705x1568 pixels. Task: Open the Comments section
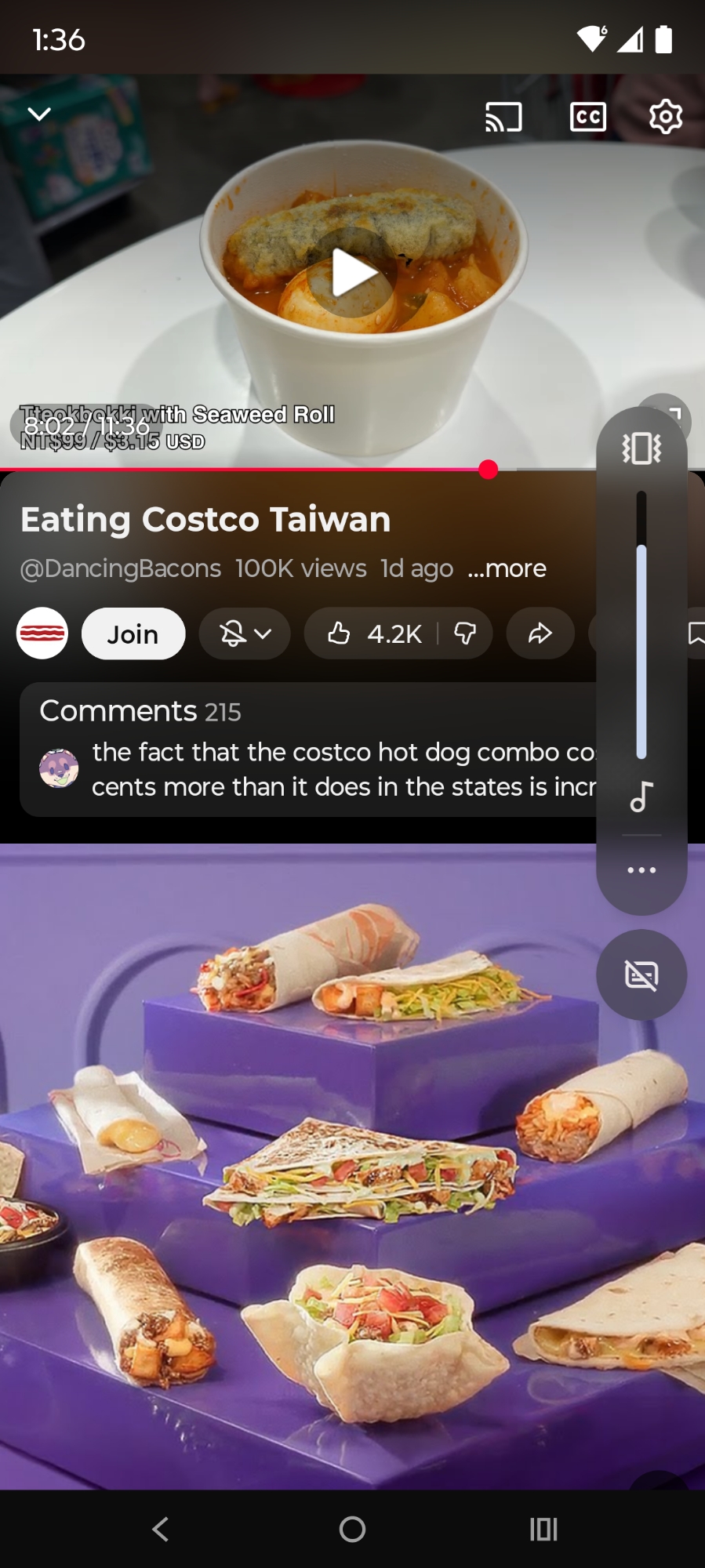point(306,749)
